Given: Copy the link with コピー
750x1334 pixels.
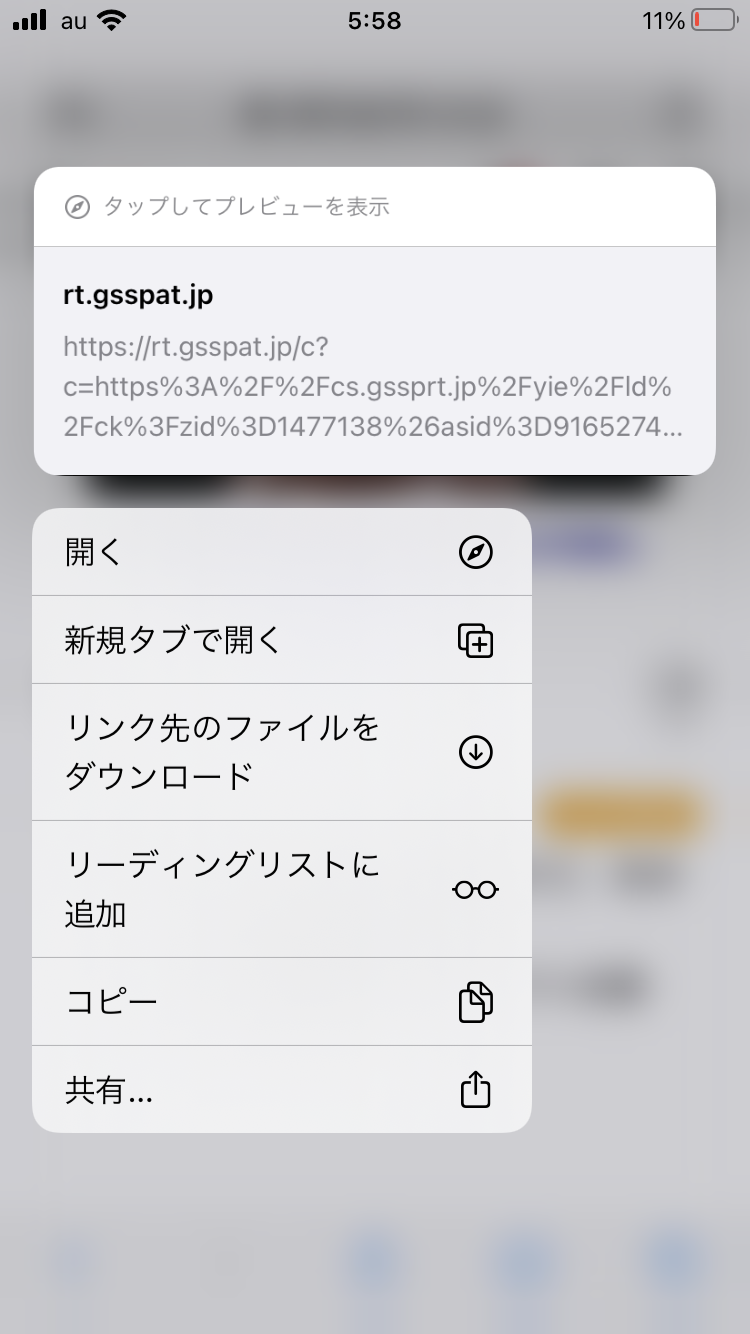Looking at the screenshot, I should pos(281,1002).
